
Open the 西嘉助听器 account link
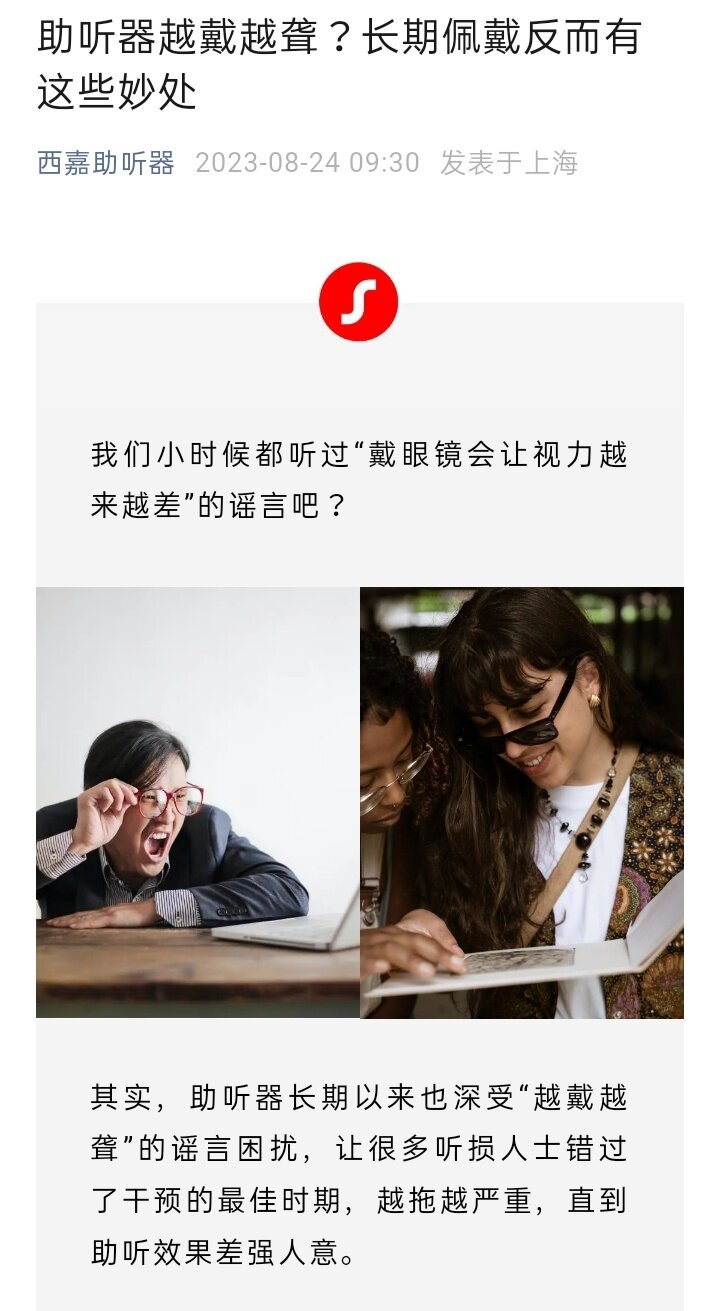point(106,163)
